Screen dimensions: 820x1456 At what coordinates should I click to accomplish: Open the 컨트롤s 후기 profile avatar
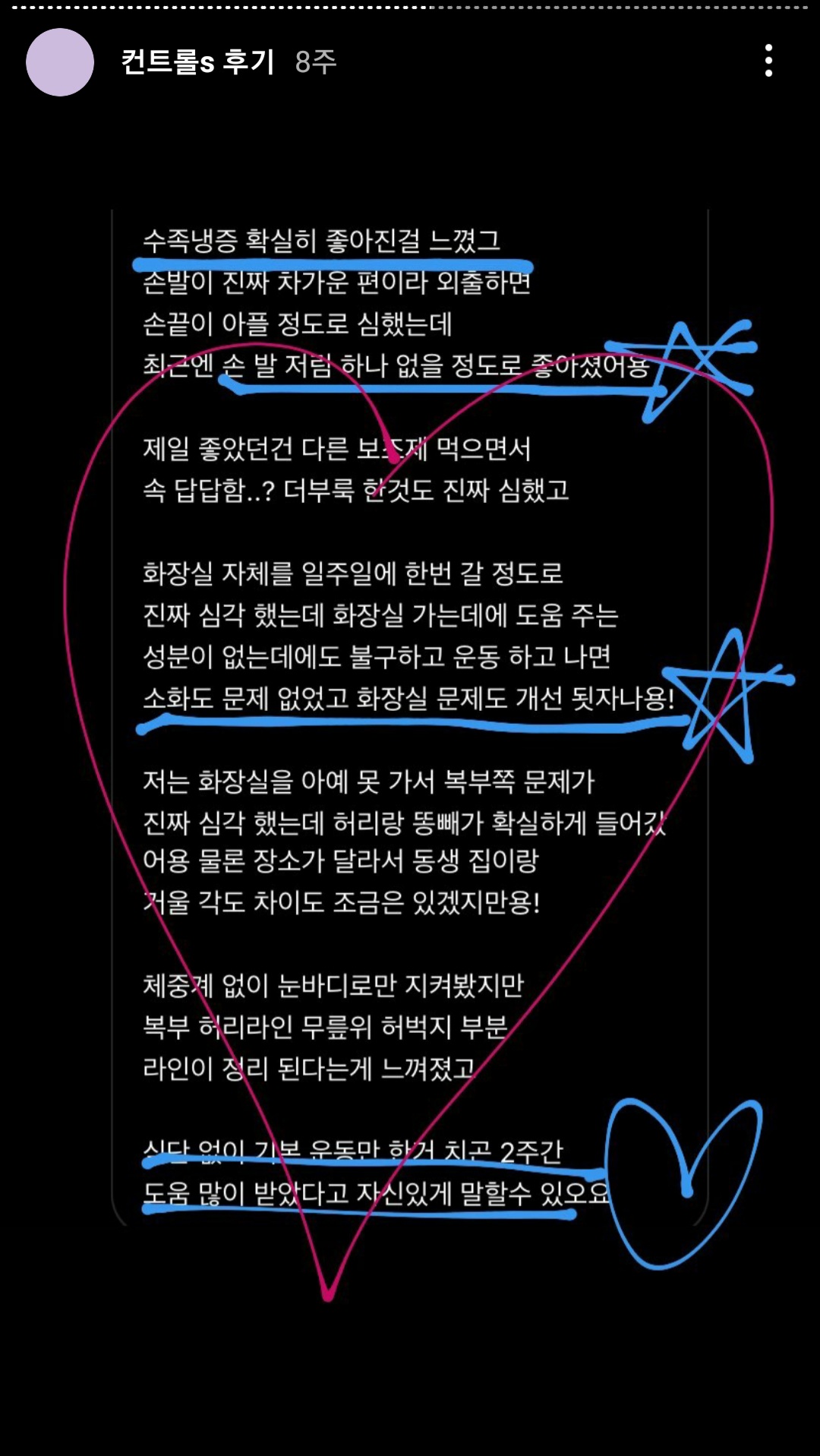[x=60, y=62]
